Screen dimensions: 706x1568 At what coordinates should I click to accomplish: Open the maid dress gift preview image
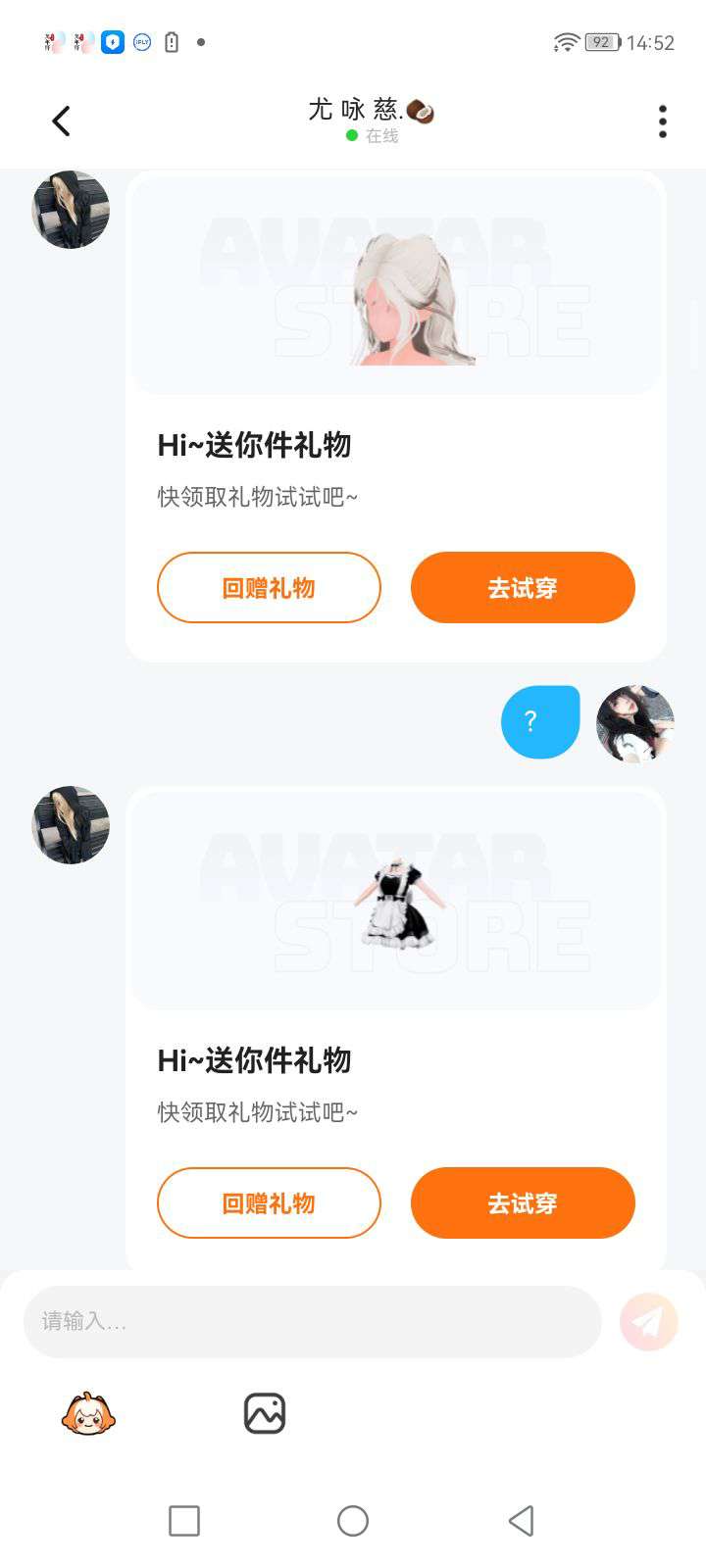click(x=396, y=902)
